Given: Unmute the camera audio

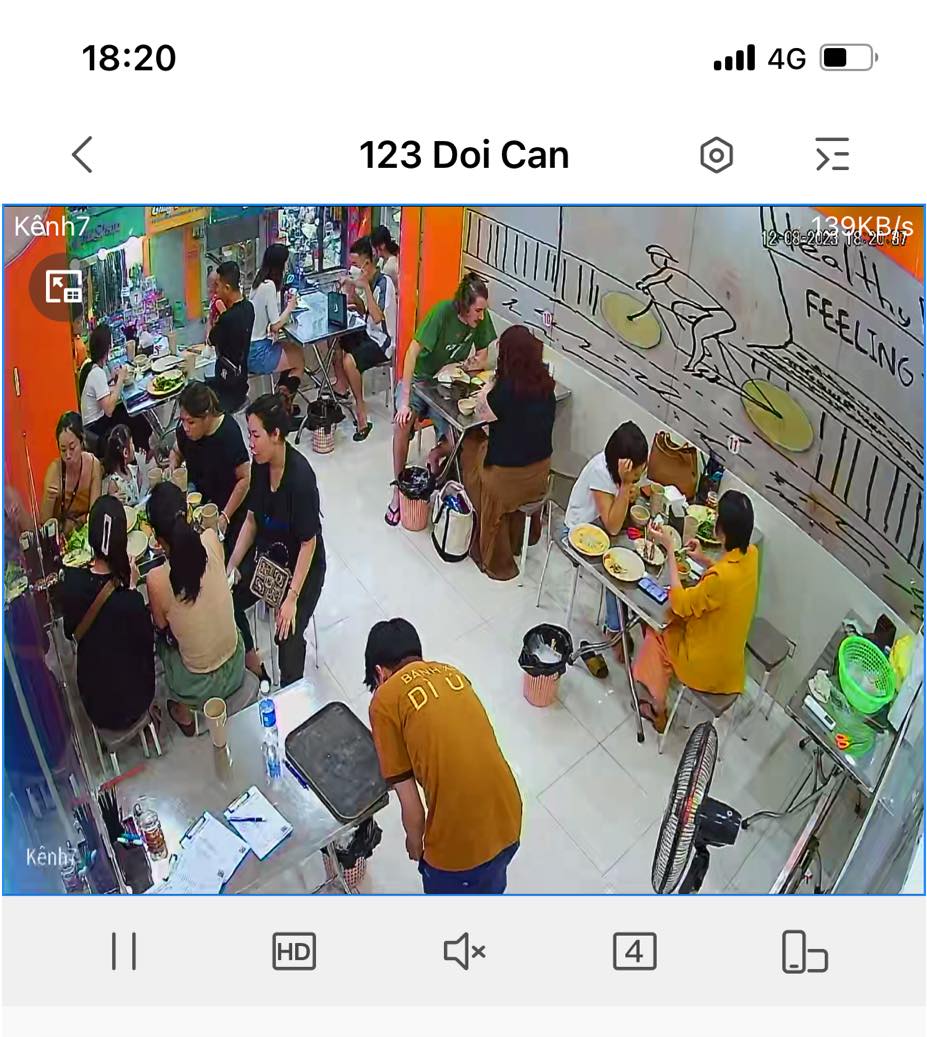Looking at the screenshot, I should pyautogui.click(x=460, y=951).
